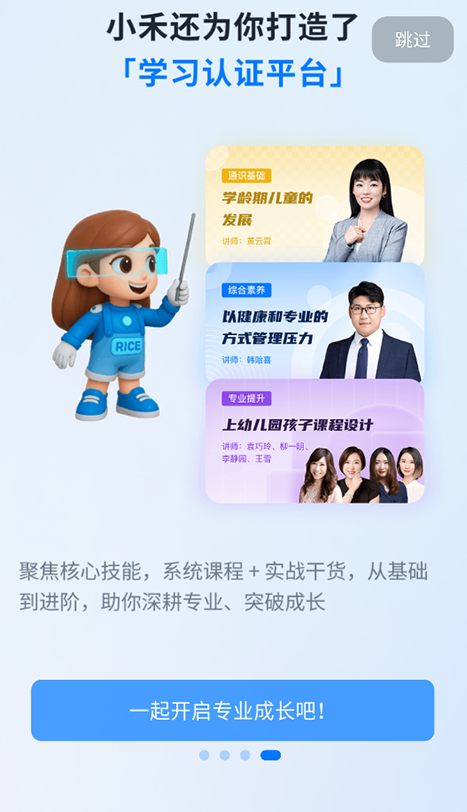Skip the intro with 跳过
Viewport: 467px width, 812px height.
pos(413,39)
